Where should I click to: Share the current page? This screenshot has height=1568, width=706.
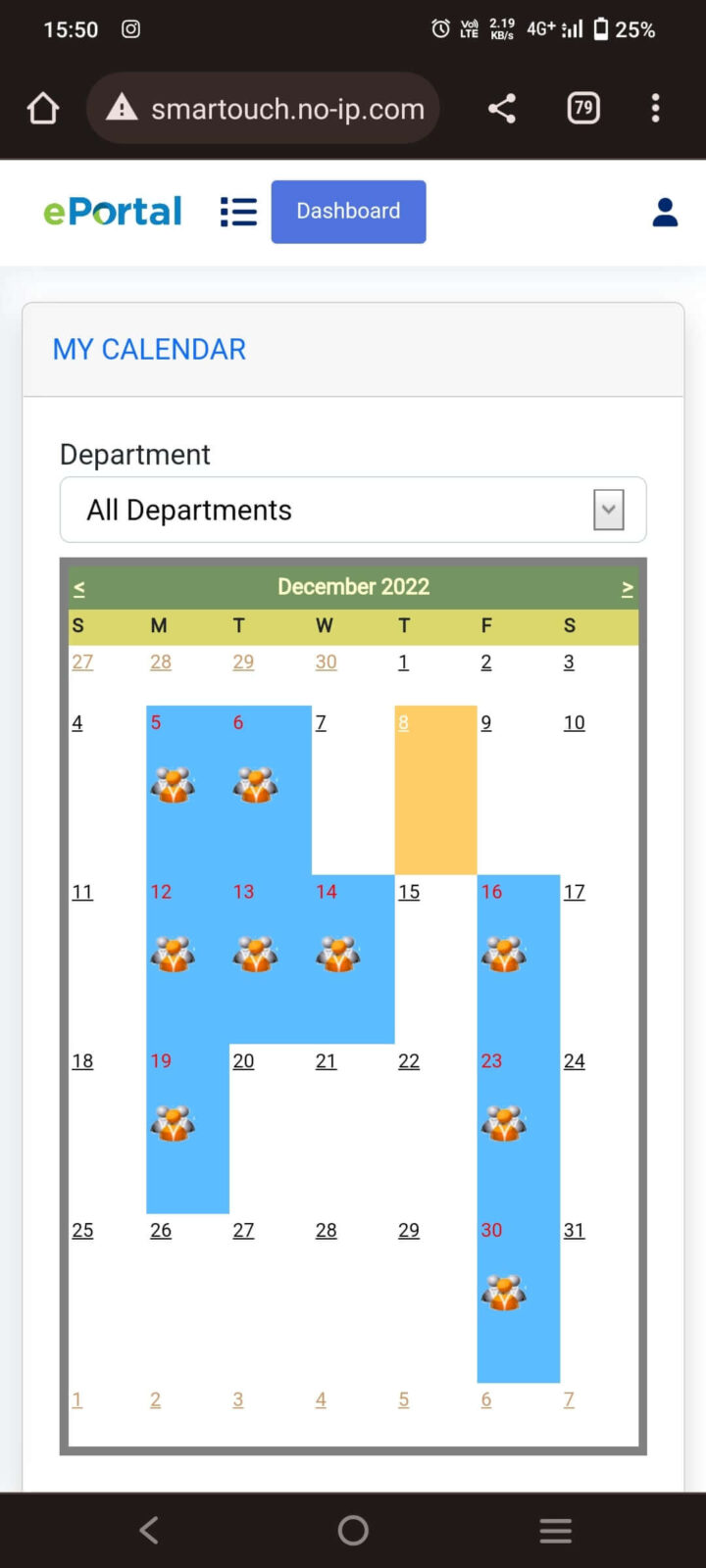click(x=502, y=108)
